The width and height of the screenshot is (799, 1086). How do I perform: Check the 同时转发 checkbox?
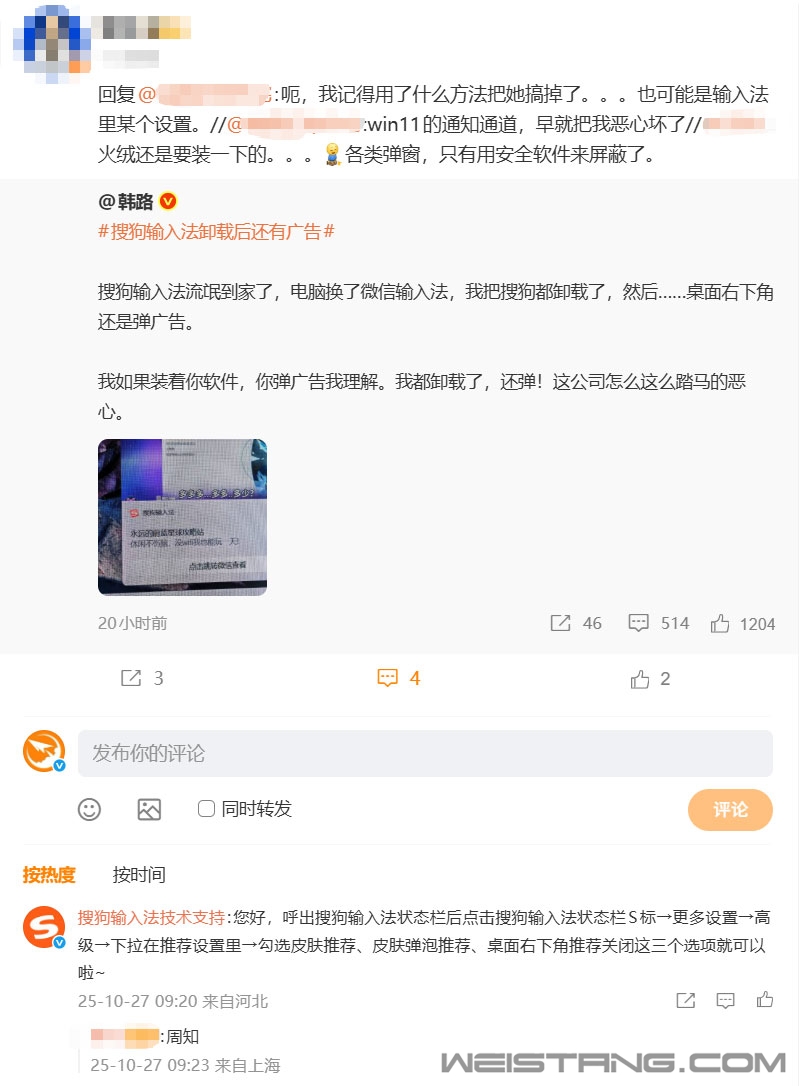207,809
